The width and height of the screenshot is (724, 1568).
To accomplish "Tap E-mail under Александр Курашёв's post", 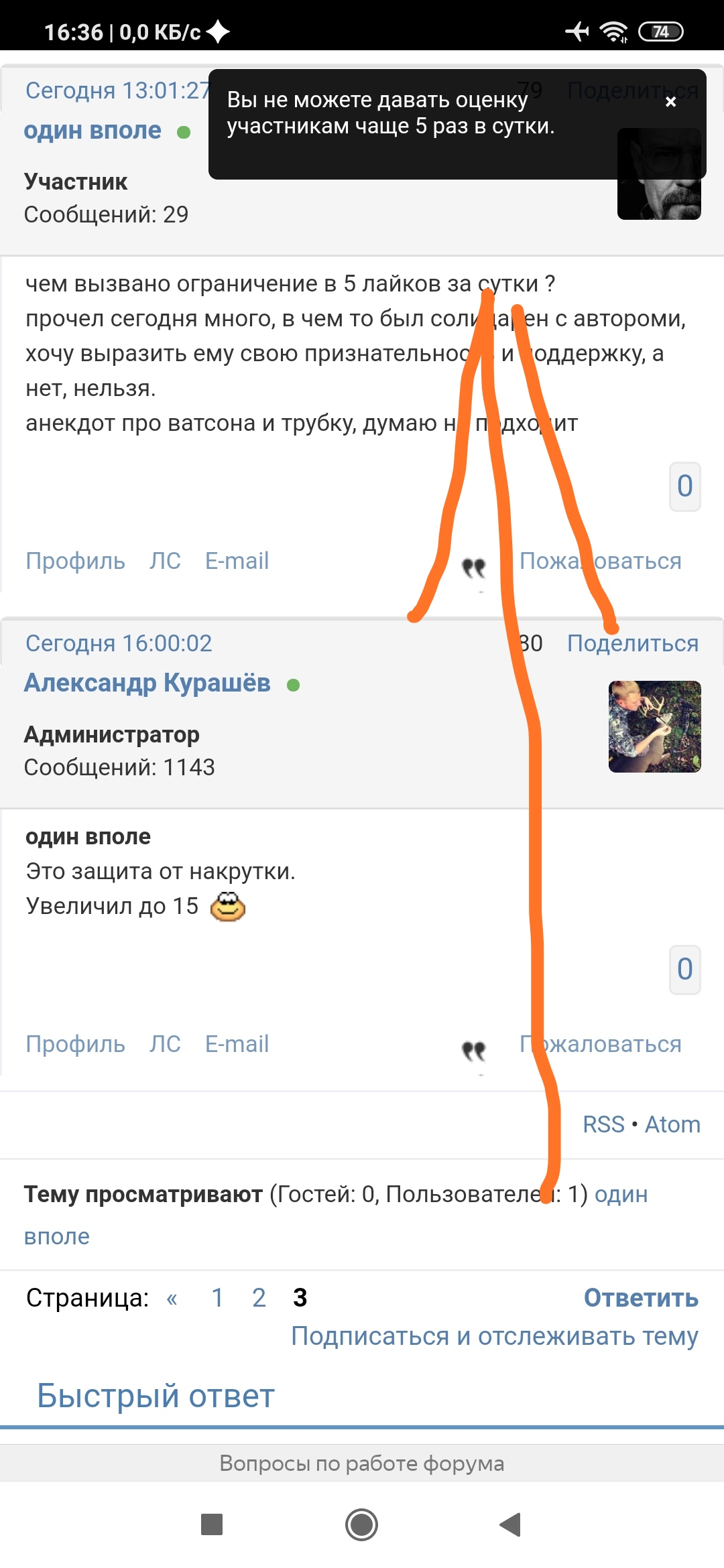I will [x=237, y=1044].
